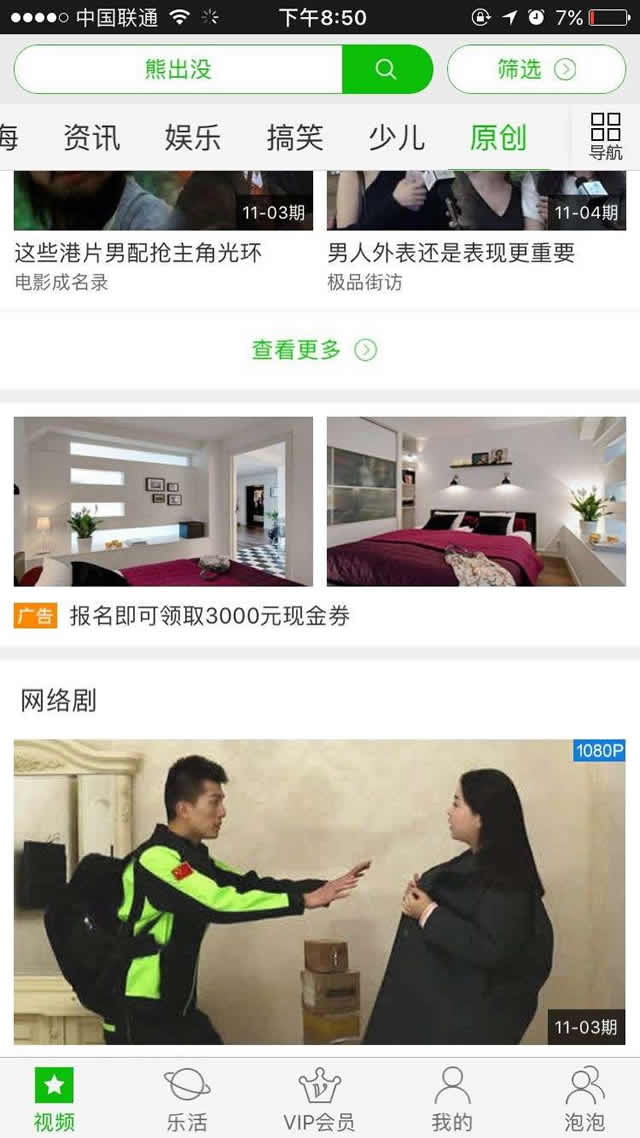Open the 我的 bottom tab

coord(452,1098)
